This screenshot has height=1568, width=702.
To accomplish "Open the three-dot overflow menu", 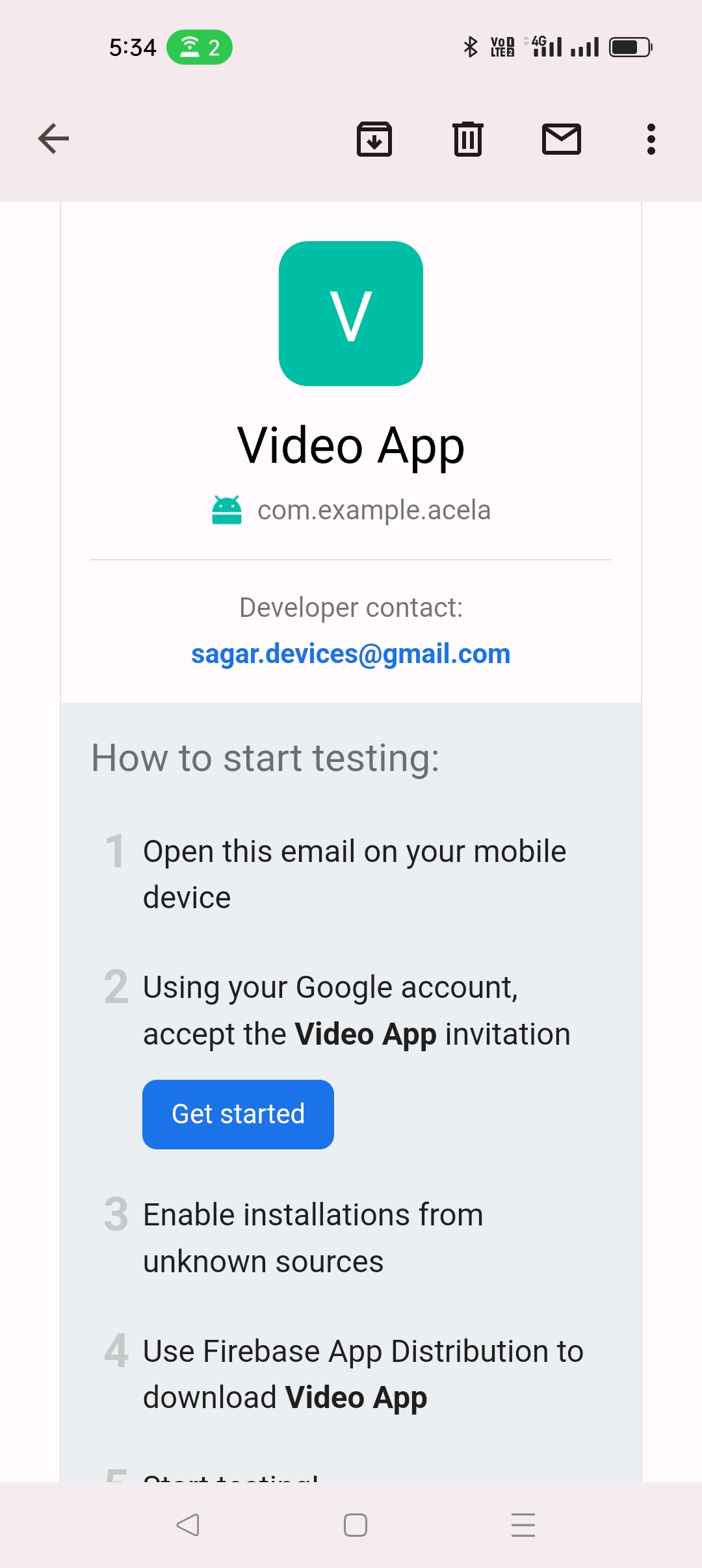I will (x=651, y=139).
